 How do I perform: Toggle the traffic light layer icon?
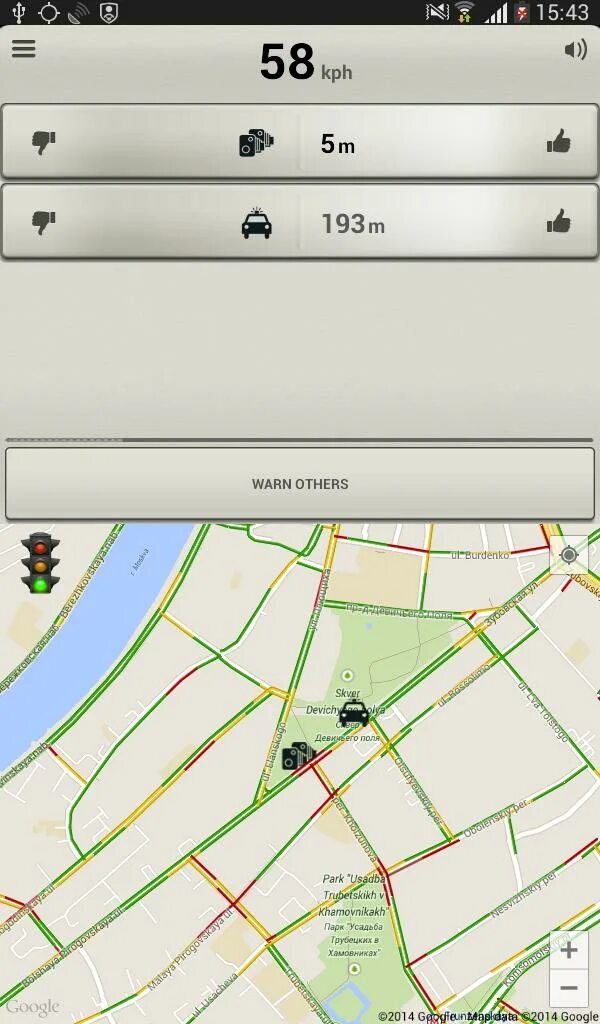point(40,563)
